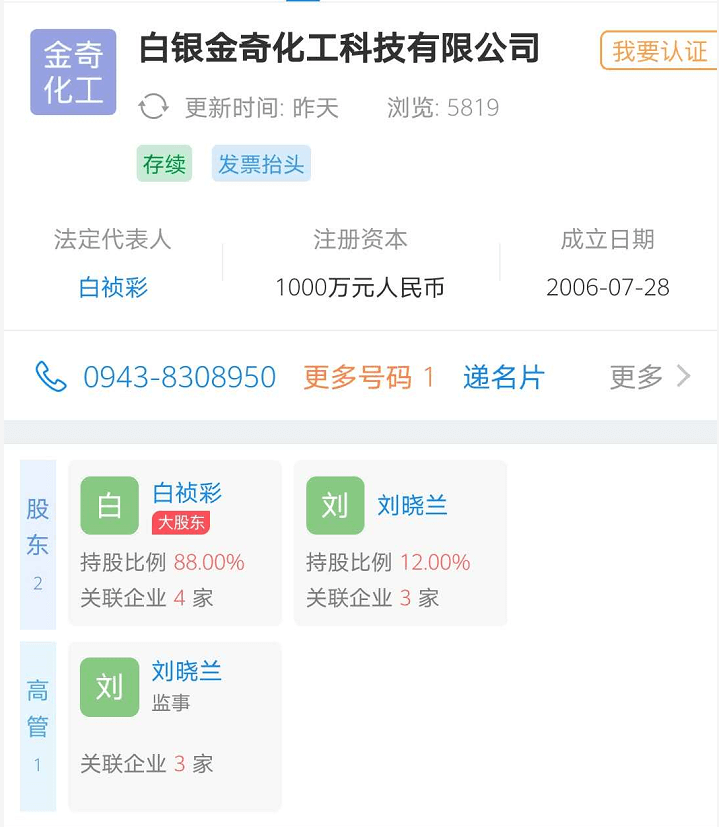The image size is (719, 827).
Task: Call 0943-8308950
Action: coord(178,377)
